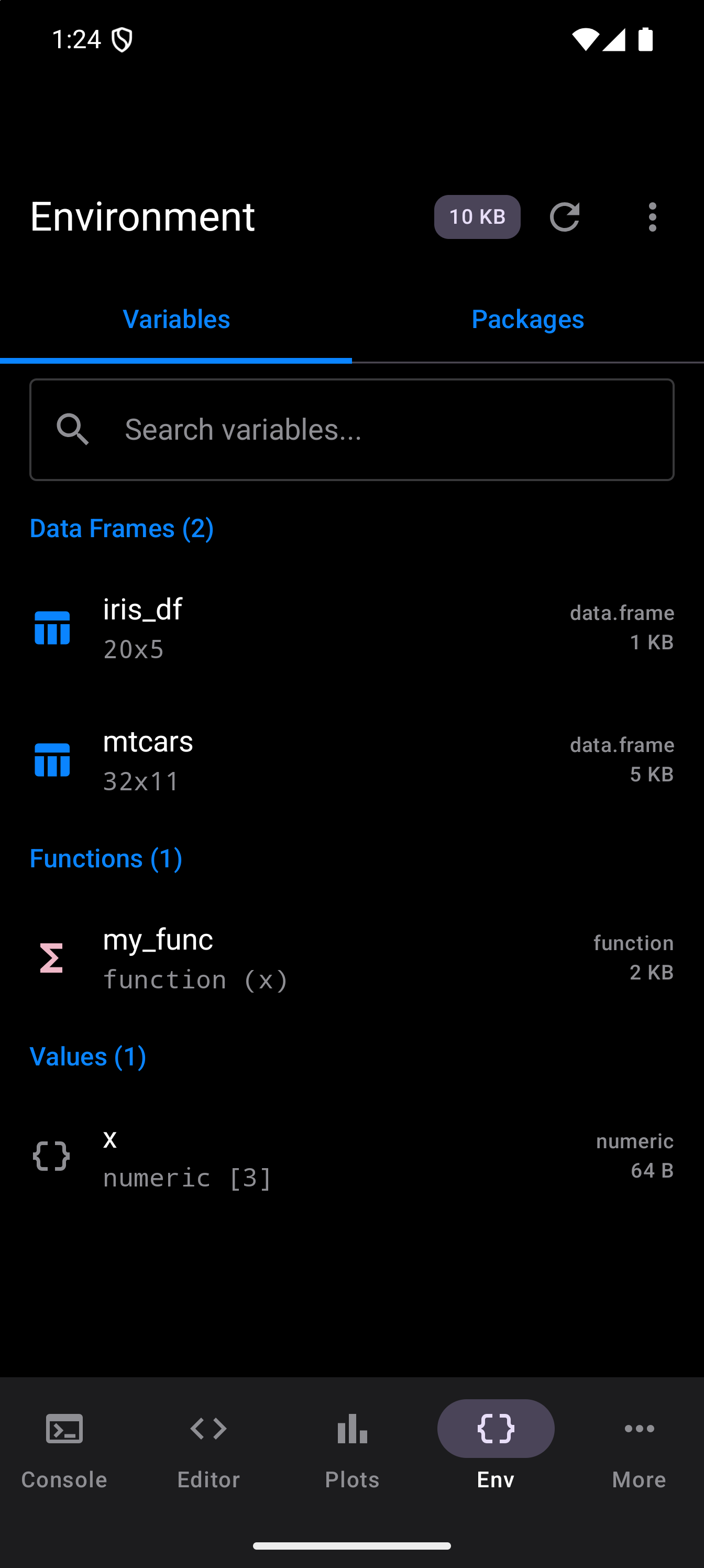Focus the Search variables input field
The image size is (704, 1568).
pos(351,429)
